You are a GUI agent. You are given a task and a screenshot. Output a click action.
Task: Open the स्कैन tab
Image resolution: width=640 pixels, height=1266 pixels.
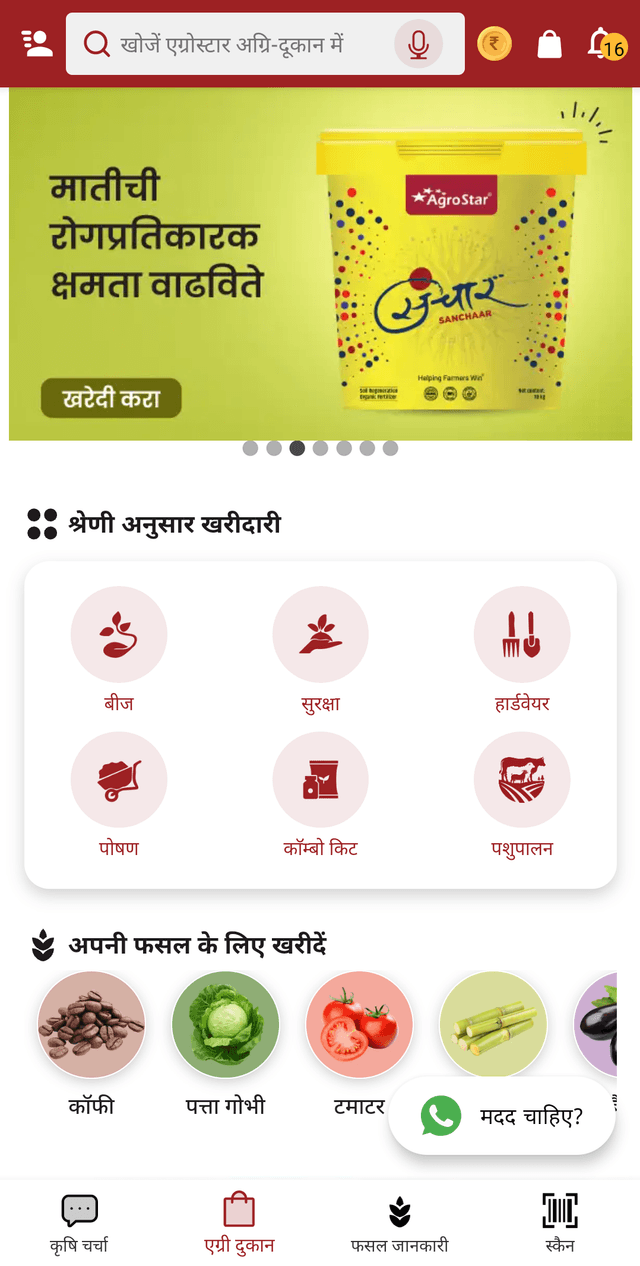(559, 1222)
